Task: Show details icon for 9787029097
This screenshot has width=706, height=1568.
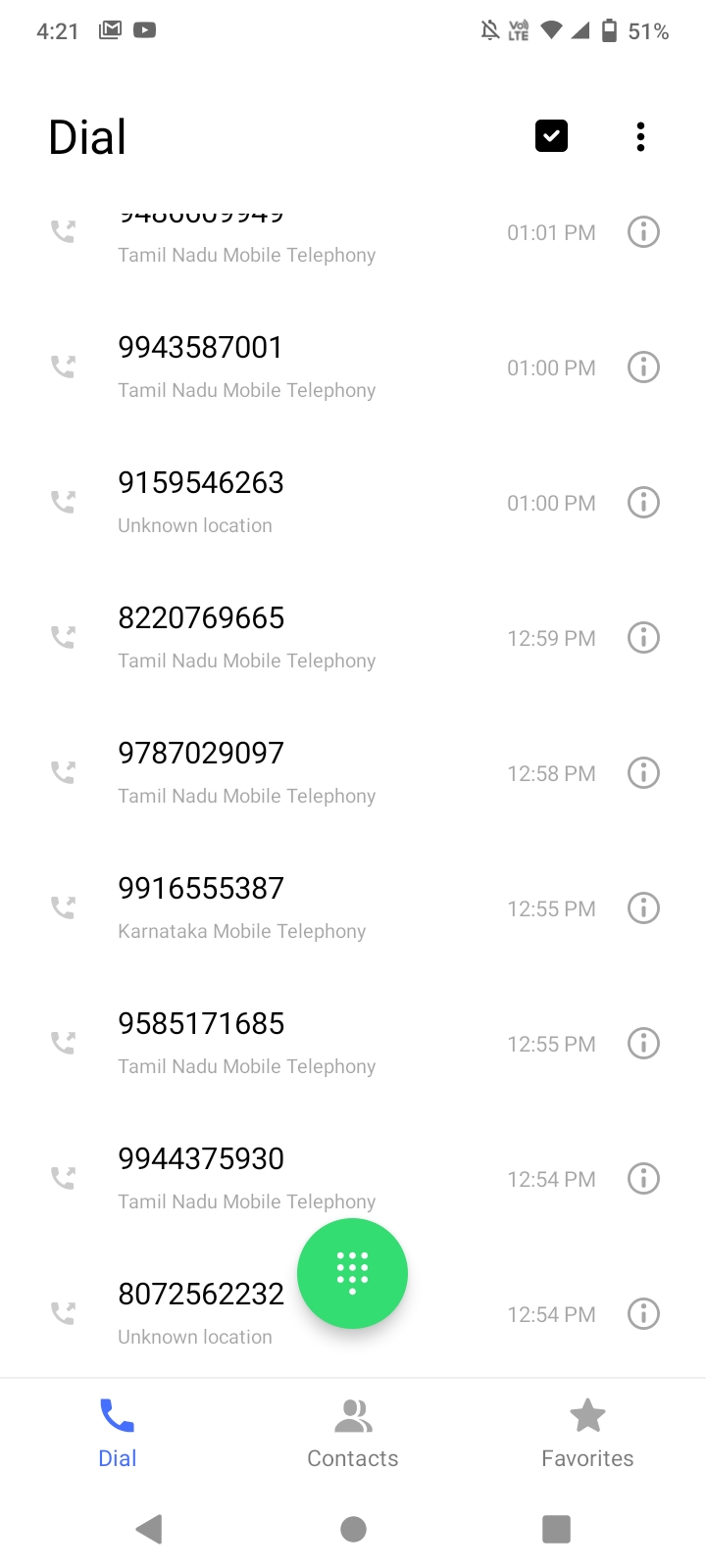Action: pyautogui.click(x=643, y=773)
